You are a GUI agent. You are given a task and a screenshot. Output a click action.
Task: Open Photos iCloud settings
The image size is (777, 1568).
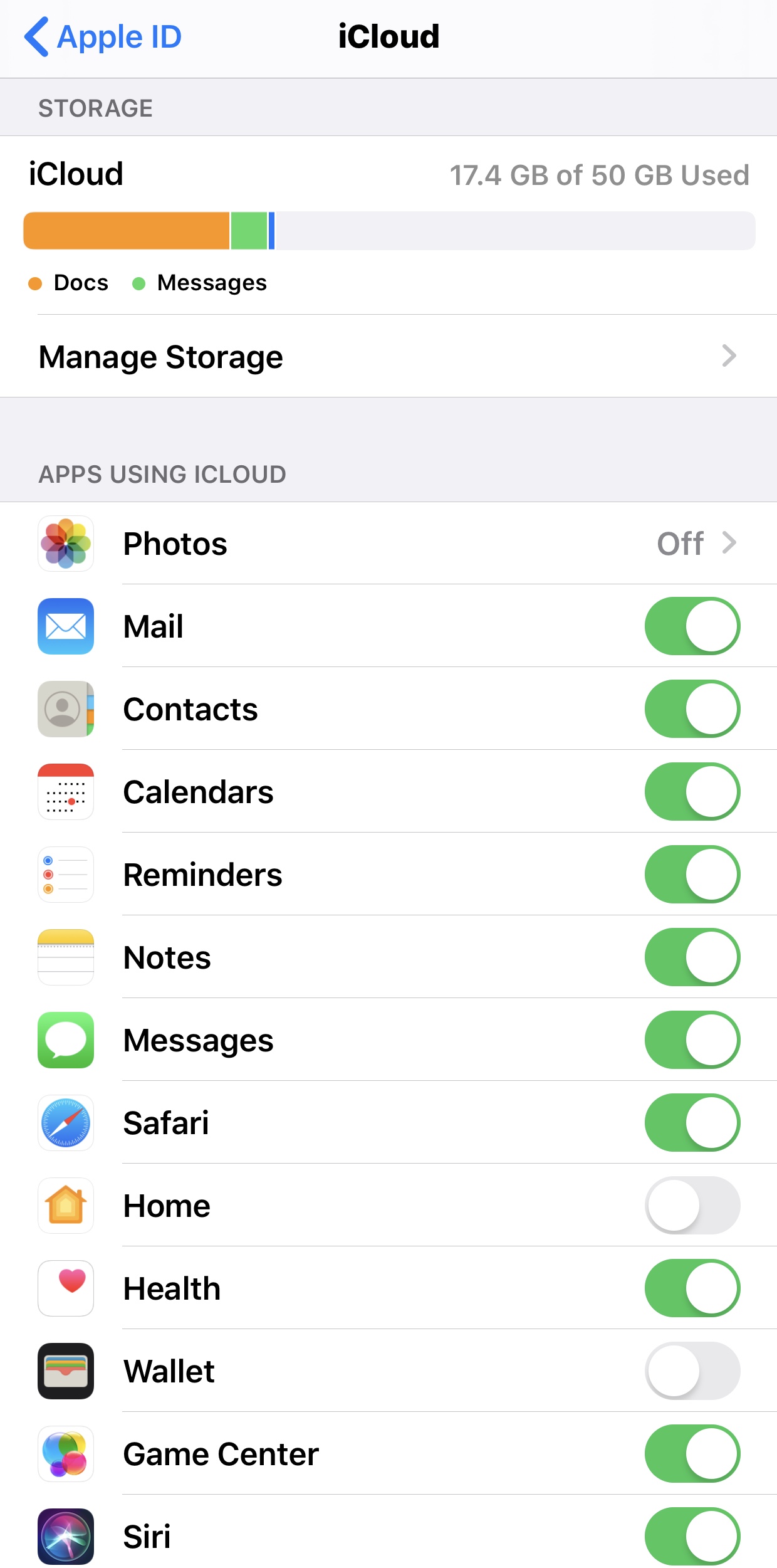coord(388,544)
